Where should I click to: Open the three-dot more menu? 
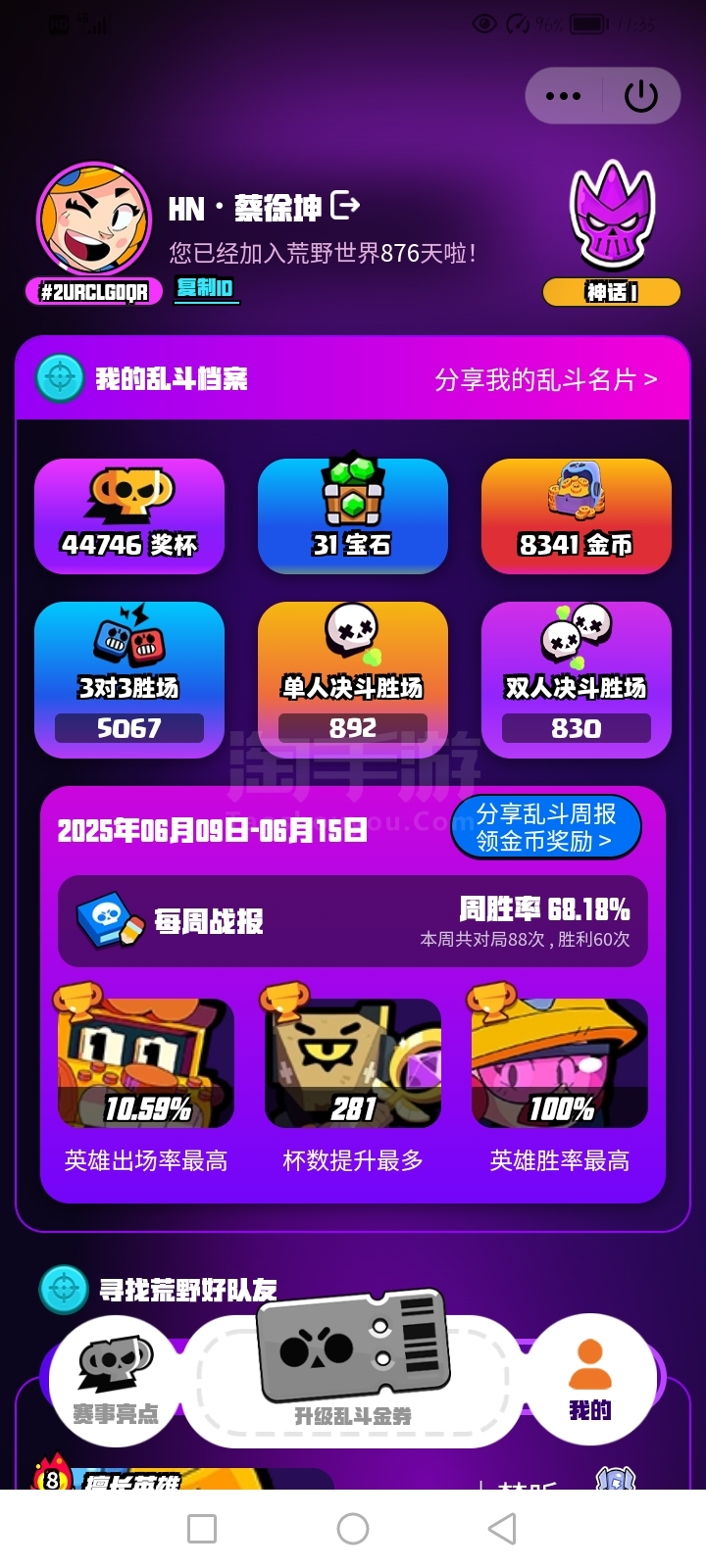[563, 96]
